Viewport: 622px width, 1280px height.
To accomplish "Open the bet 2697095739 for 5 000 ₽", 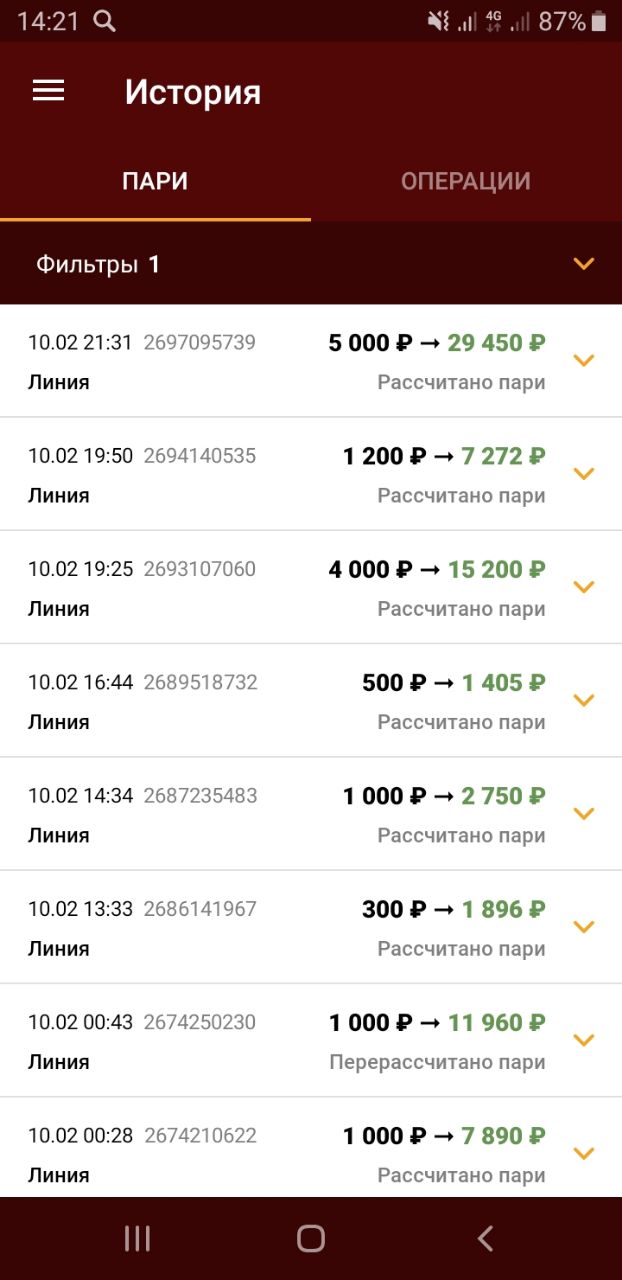I will pos(311,361).
